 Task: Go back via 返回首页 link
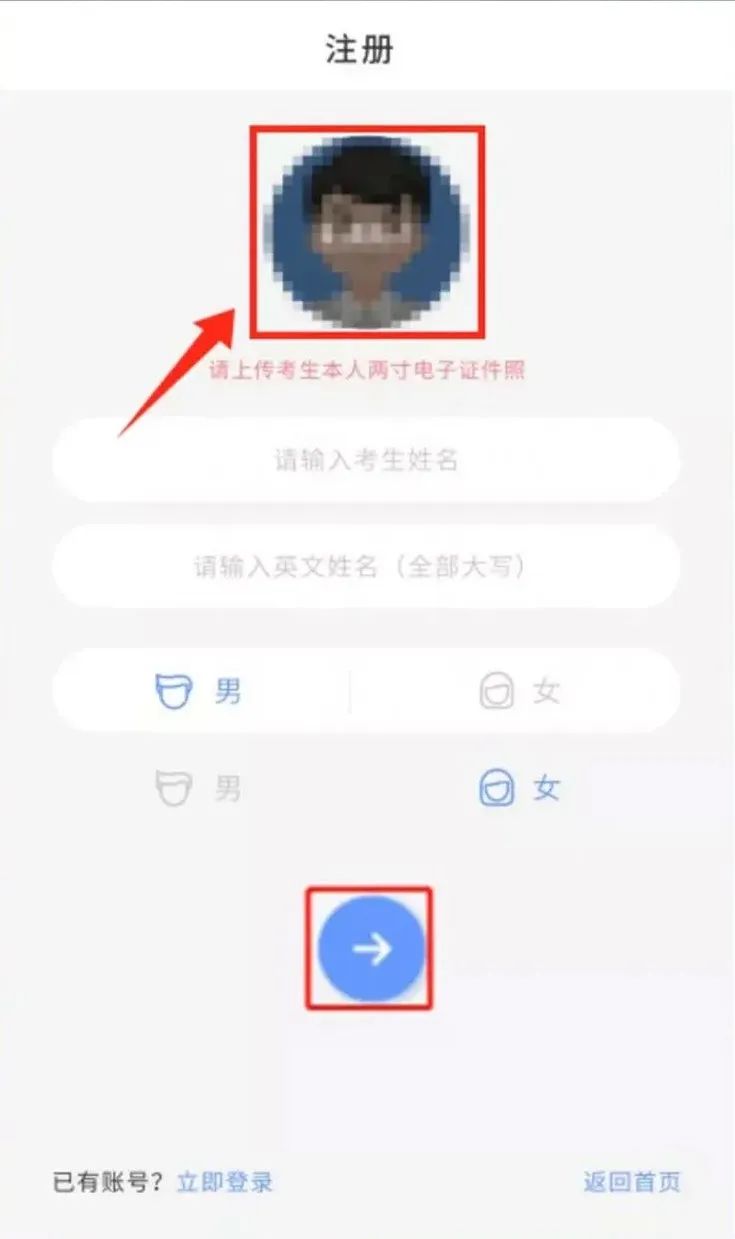(631, 1182)
